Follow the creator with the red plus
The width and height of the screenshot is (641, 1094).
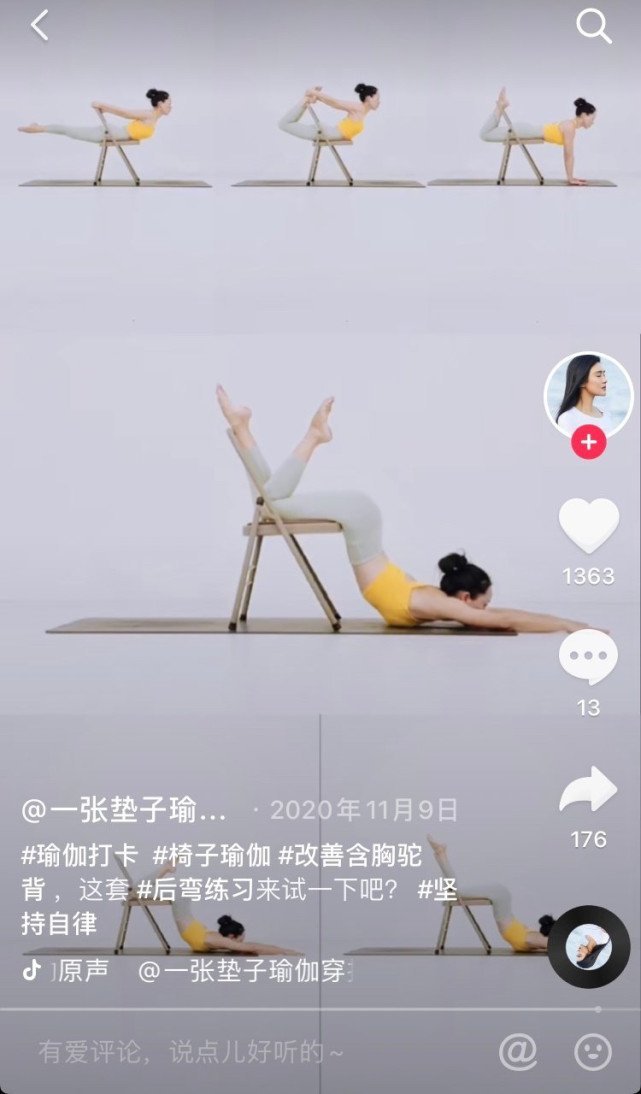pos(589,442)
